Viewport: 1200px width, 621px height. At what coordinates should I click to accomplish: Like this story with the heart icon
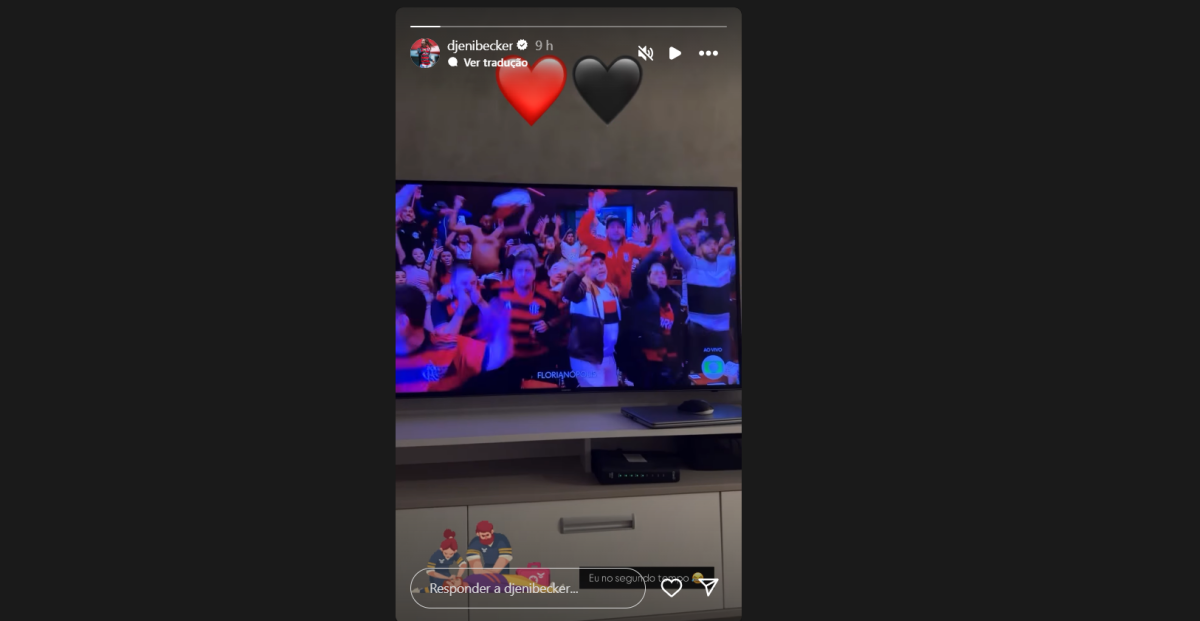pyautogui.click(x=672, y=588)
